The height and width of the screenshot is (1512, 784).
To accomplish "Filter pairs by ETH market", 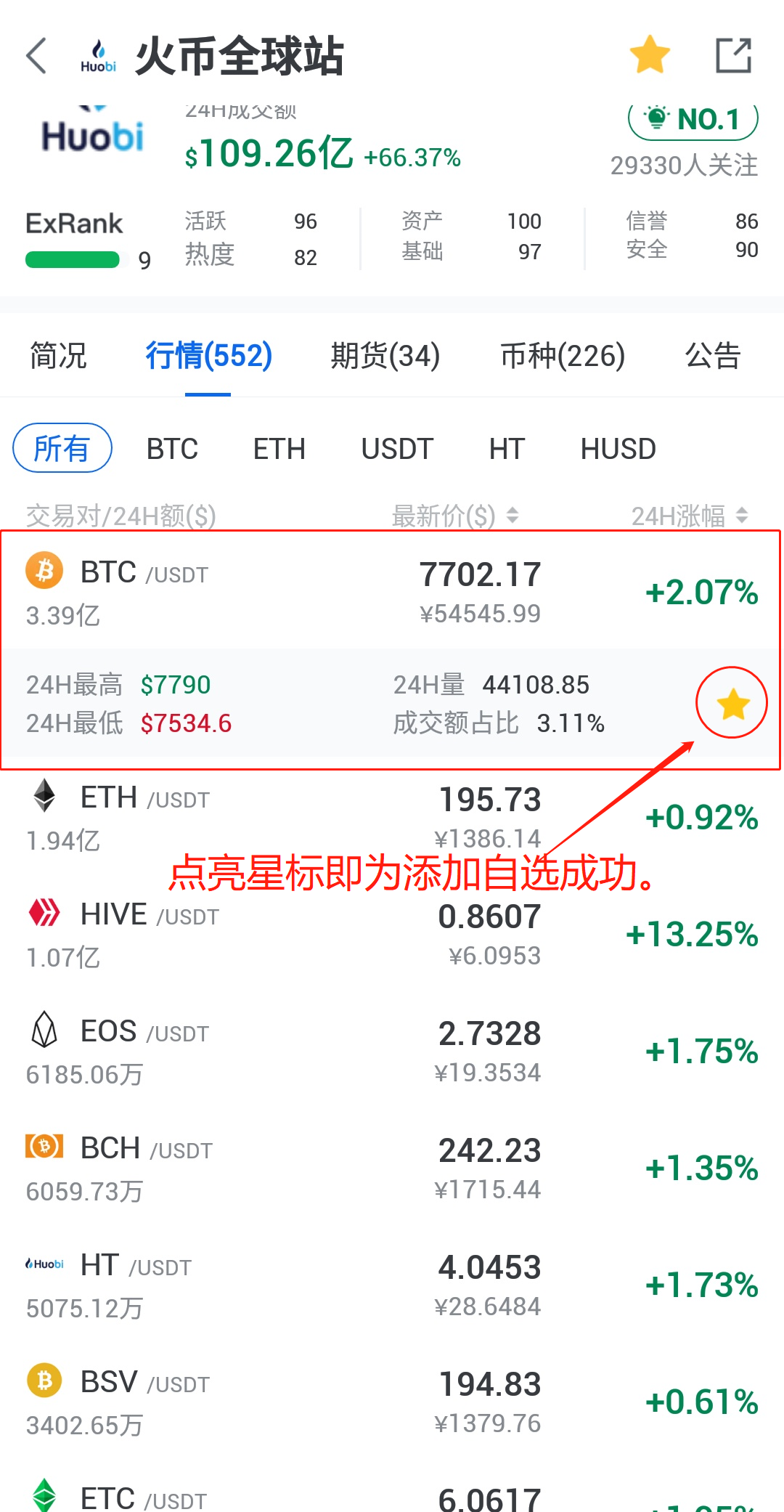I will 279,449.
